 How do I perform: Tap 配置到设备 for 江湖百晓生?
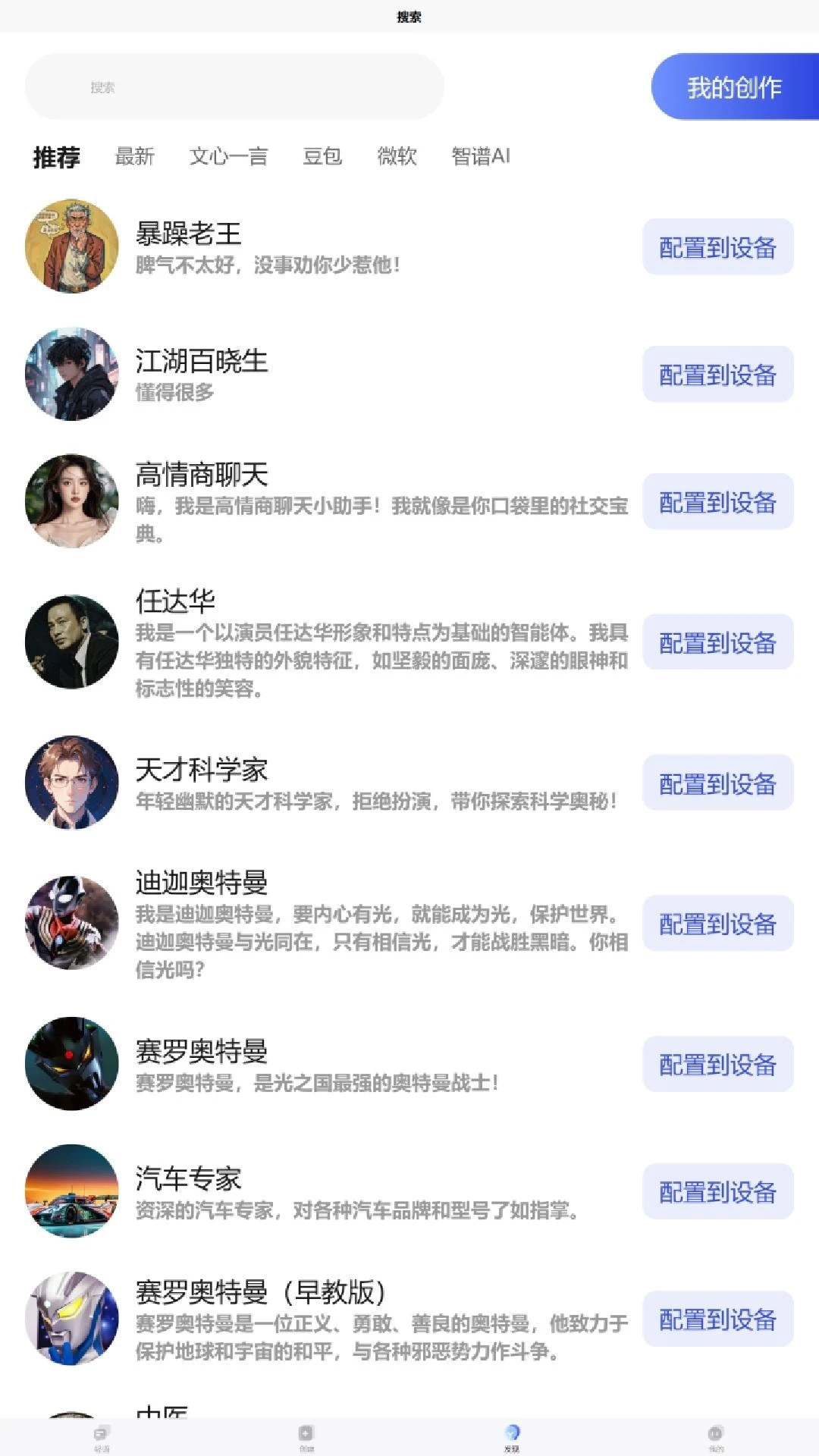click(x=717, y=375)
